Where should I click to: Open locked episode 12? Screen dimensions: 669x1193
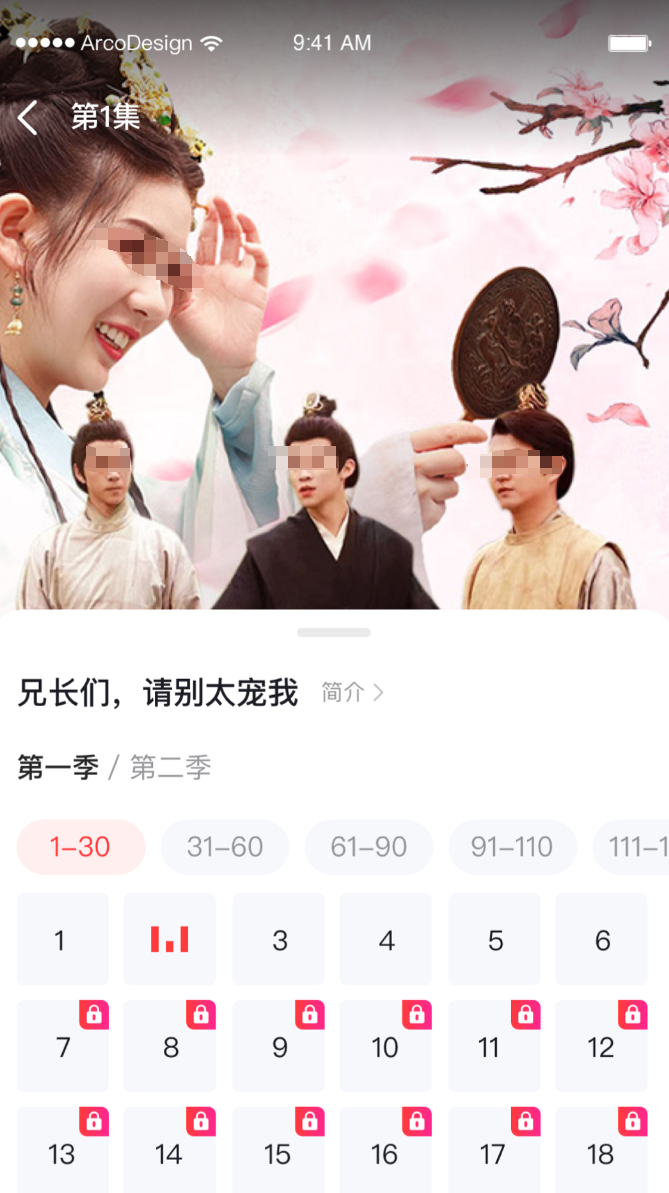602,1047
